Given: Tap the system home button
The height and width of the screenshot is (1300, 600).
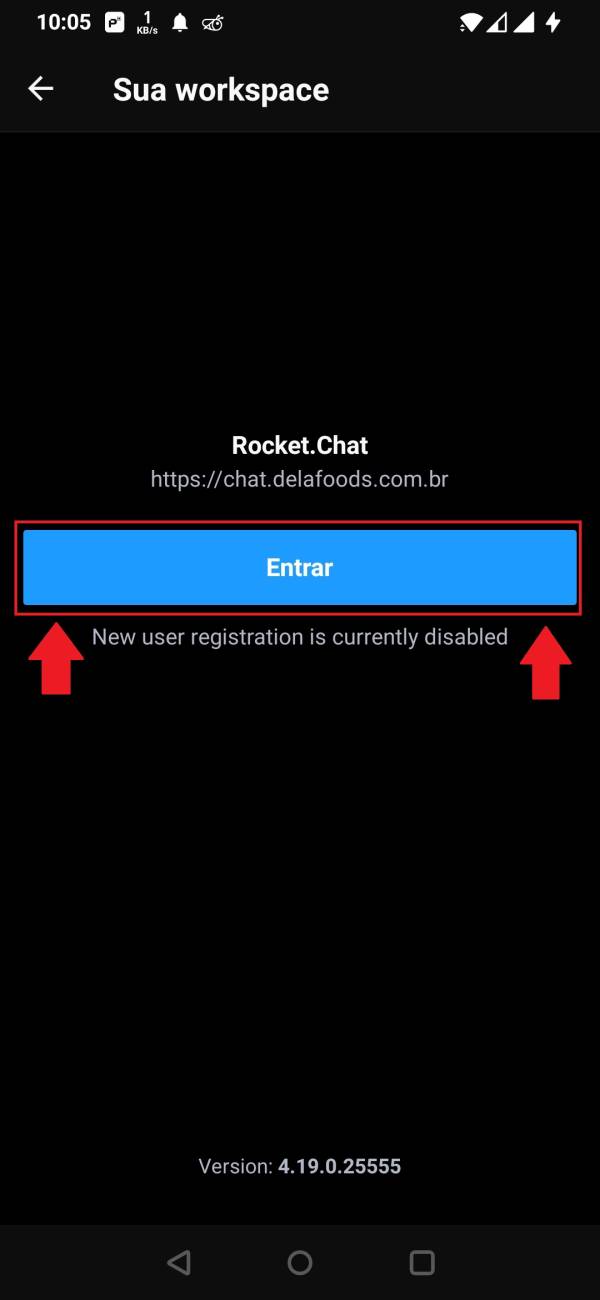Looking at the screenshot, I should [x=300, y=1262].
